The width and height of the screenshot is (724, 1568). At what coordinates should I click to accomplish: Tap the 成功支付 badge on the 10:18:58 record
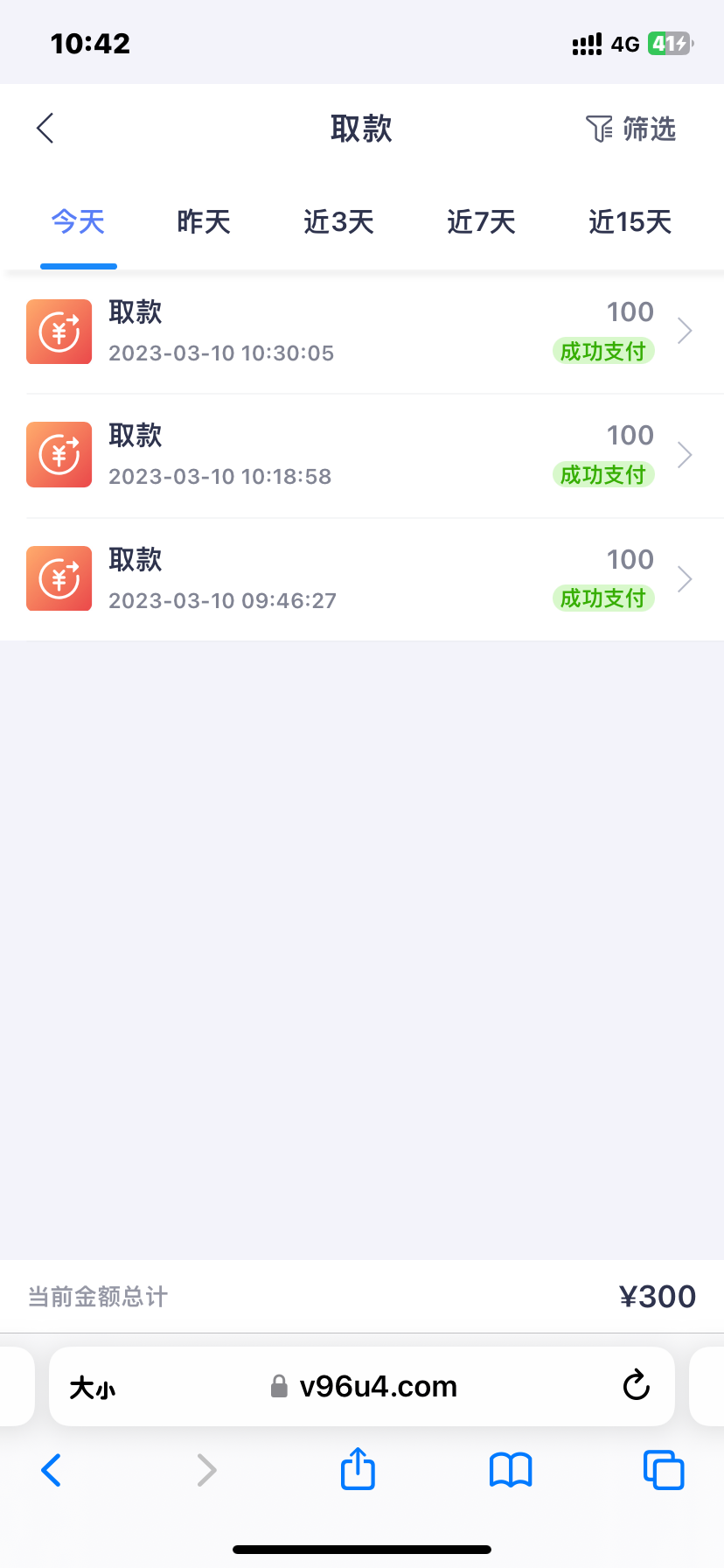pos(603,474)
